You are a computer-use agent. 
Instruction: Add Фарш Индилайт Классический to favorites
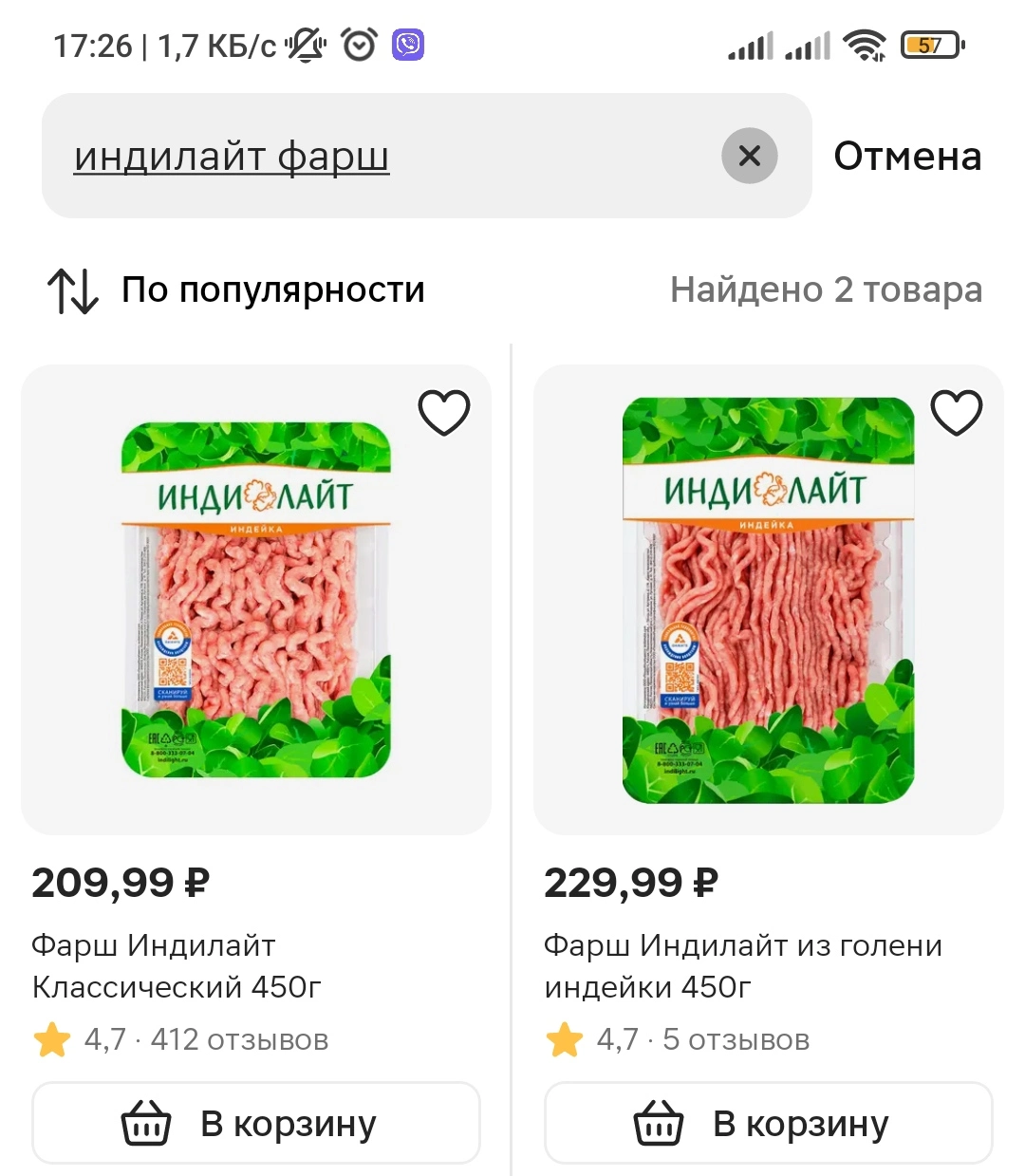444,412
